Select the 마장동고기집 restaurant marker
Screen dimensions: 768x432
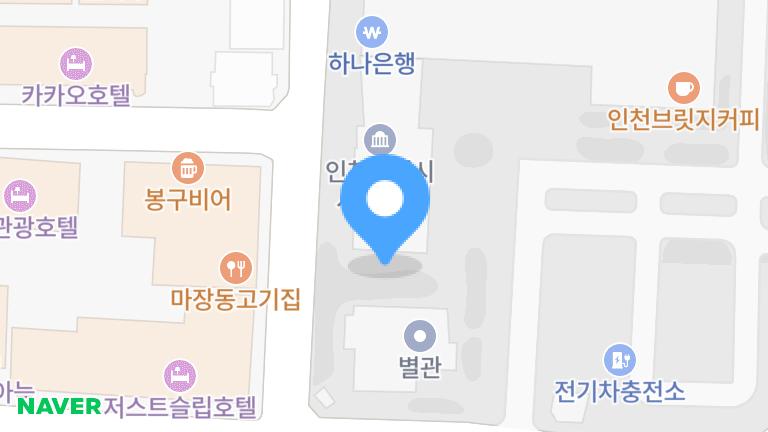(x=235, y=267)
